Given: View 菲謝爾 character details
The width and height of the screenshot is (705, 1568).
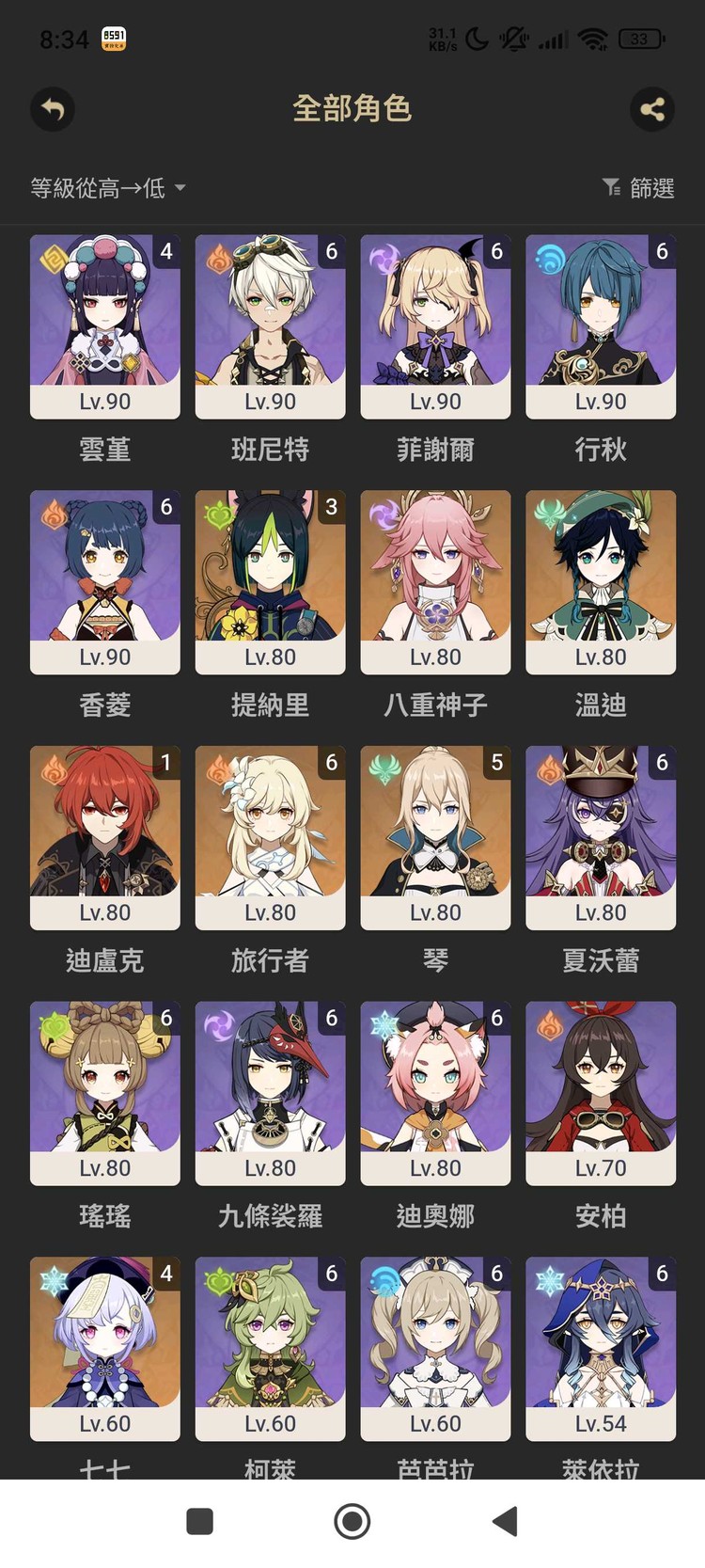Looking at the screenshot, I should [435, 325].
